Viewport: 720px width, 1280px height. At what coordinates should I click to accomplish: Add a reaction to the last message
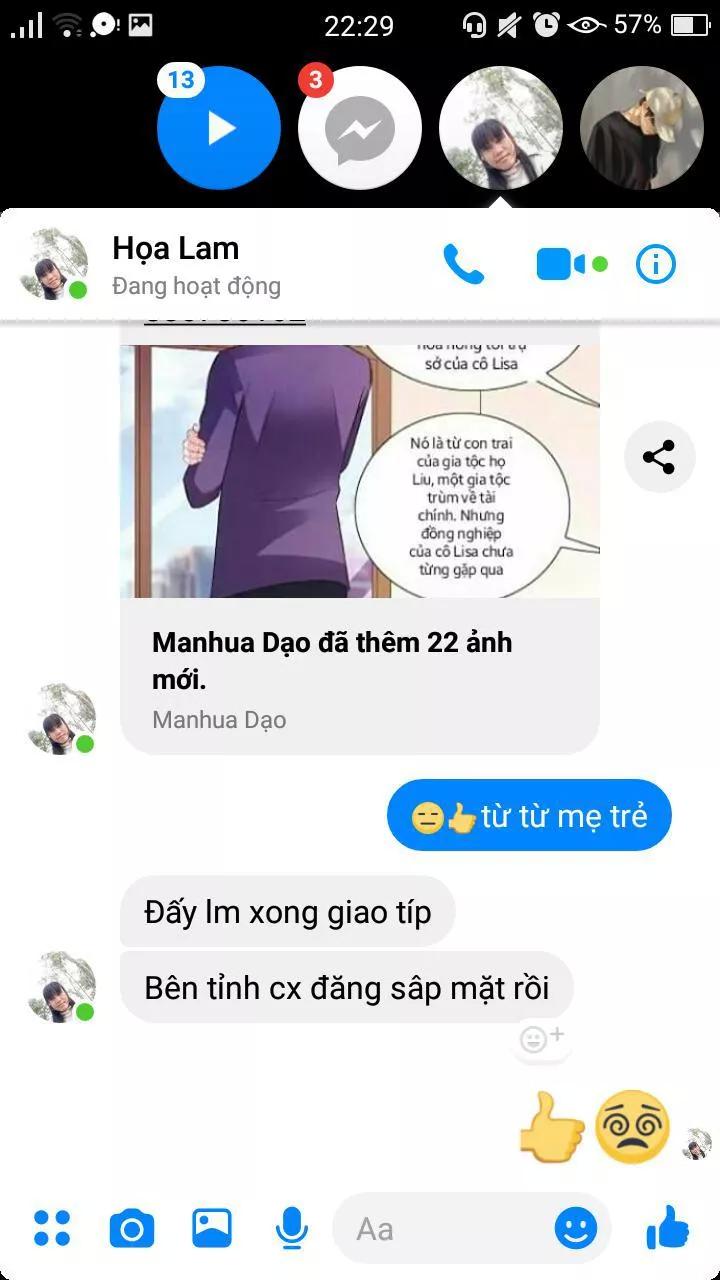(542, 1038)
